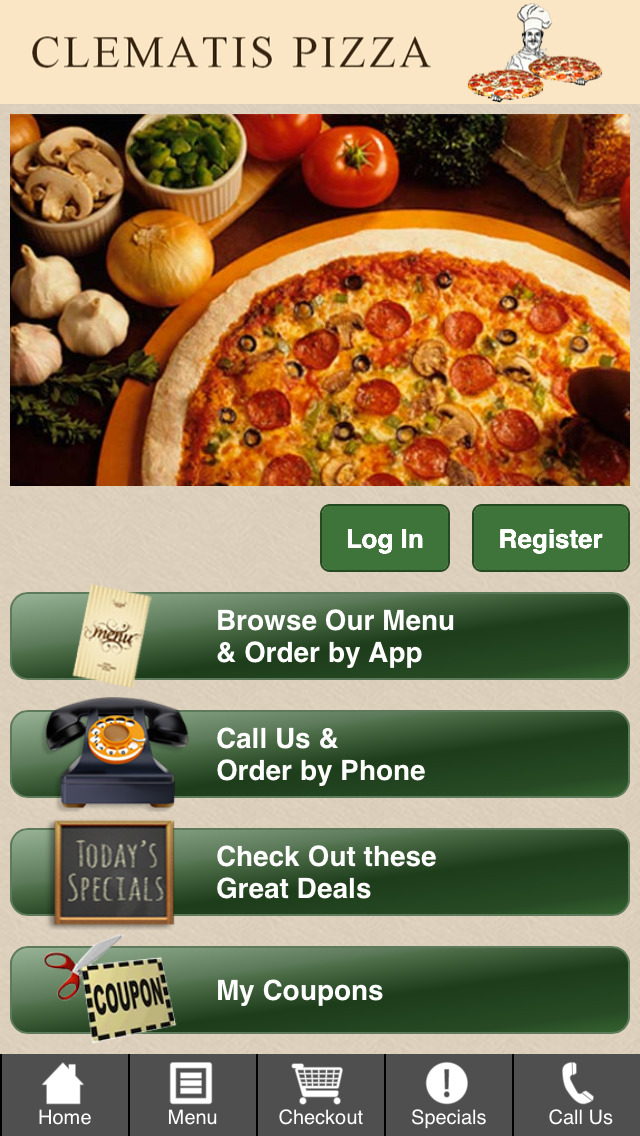Screen dimensions: 640x1136
Task: Select Browse Our Menu & Order by App
Action: tap(320, 637)
